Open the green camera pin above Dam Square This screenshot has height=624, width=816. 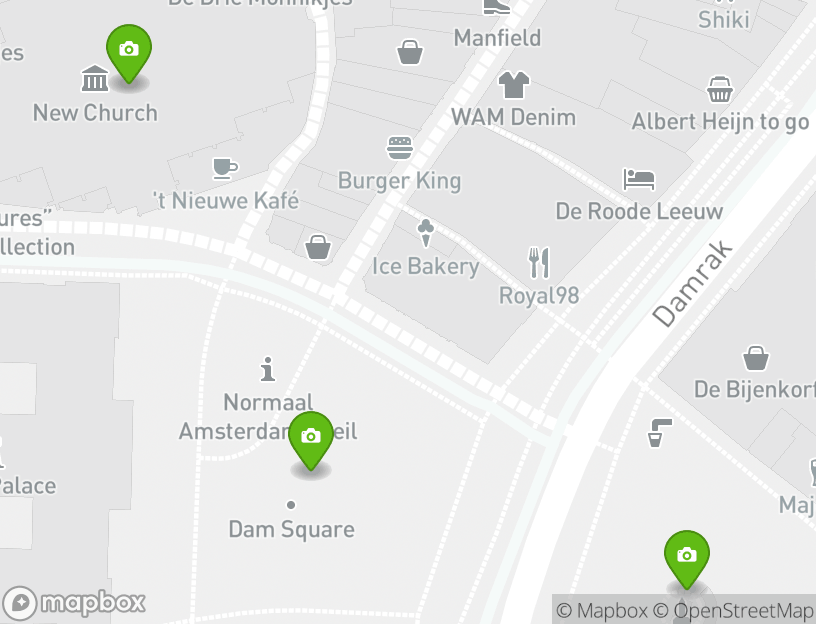(311, 437)
